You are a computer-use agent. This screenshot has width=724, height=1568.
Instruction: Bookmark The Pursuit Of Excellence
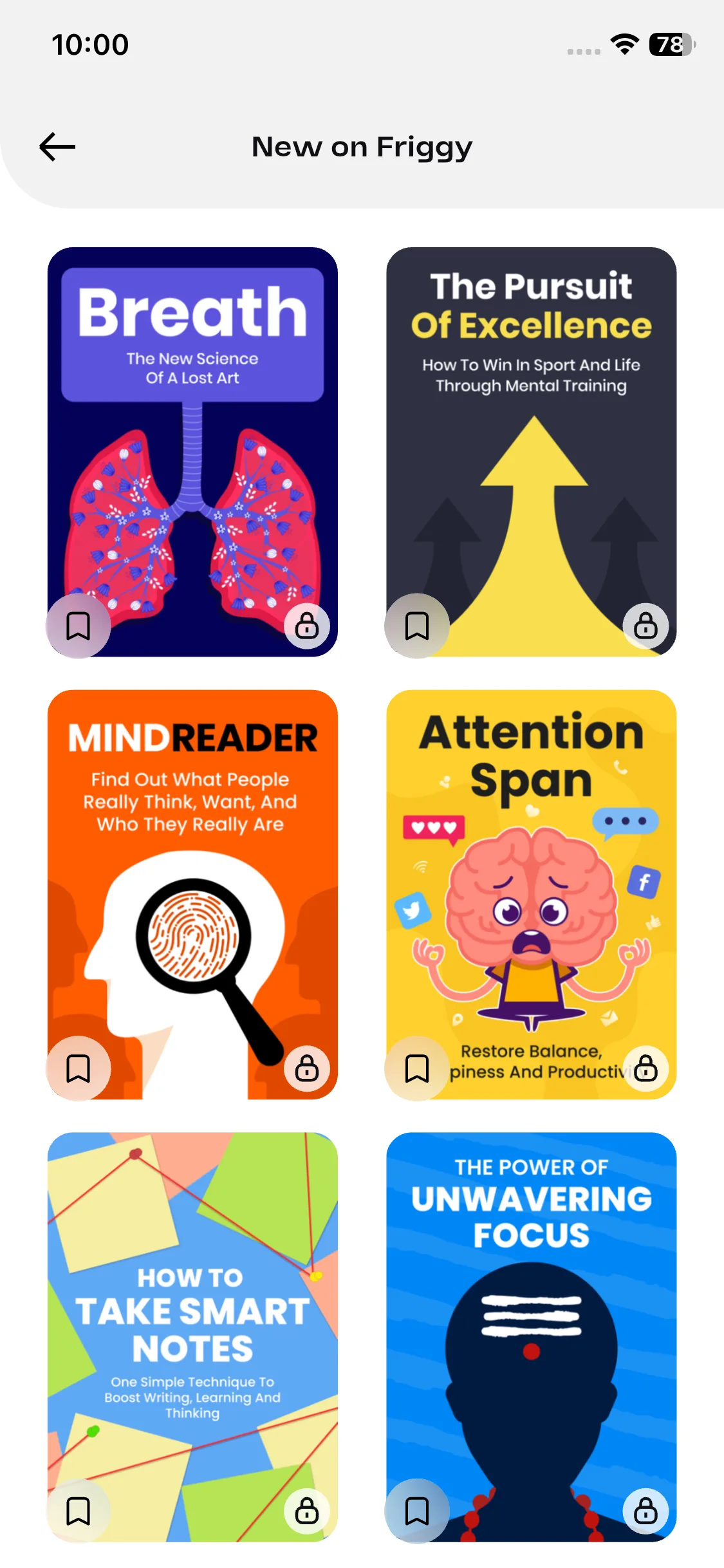point(417,626)
